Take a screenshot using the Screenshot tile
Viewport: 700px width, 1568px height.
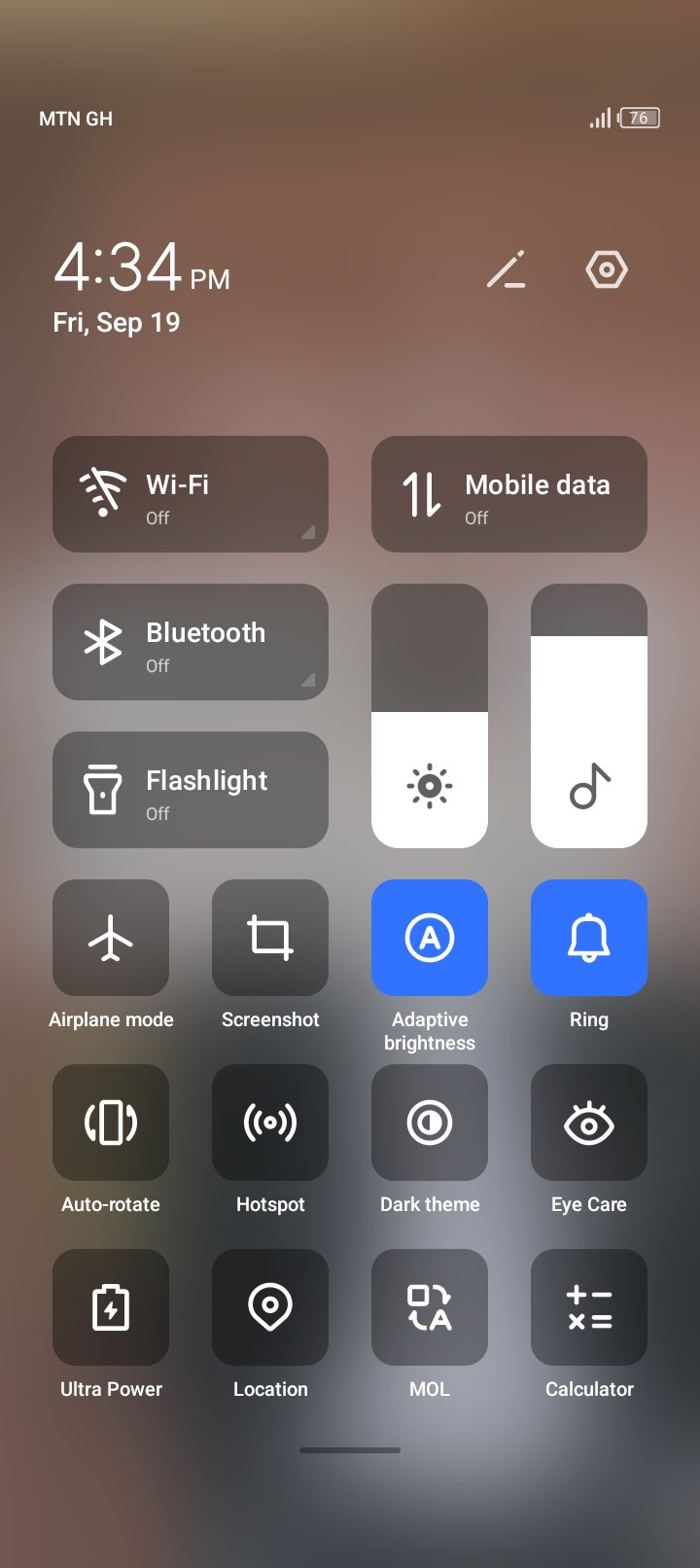[270, 938]
